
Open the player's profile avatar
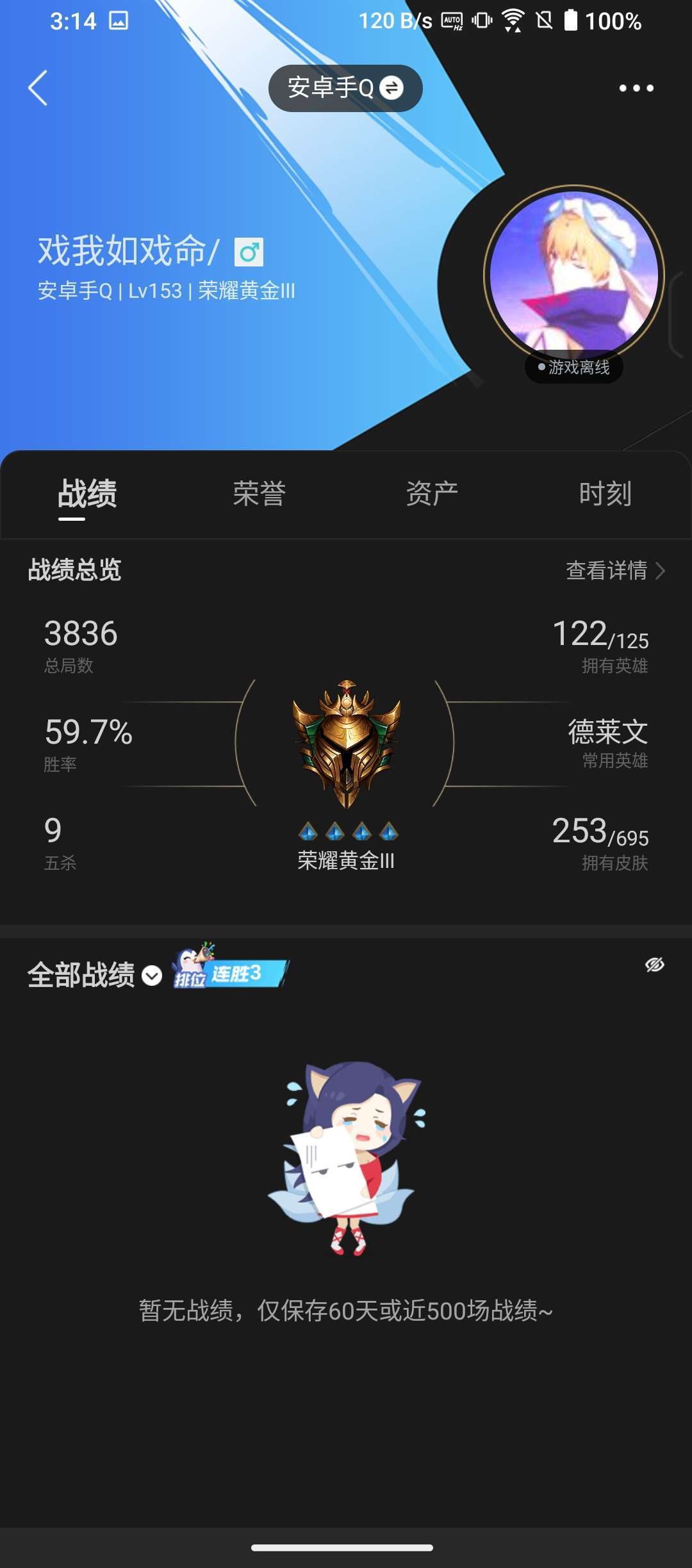573,275
